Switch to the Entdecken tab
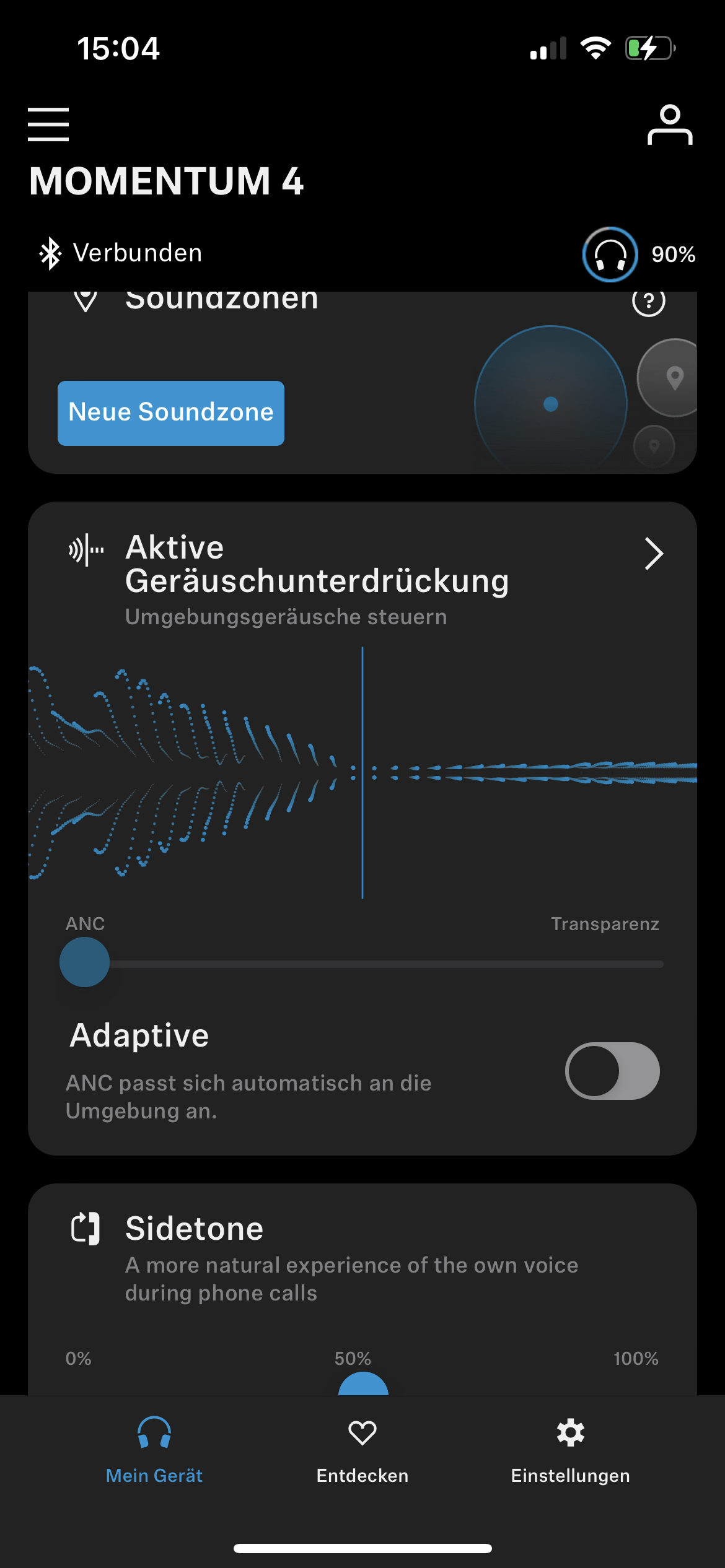This screenshot has width=725, height=1568. (362, 1449)
